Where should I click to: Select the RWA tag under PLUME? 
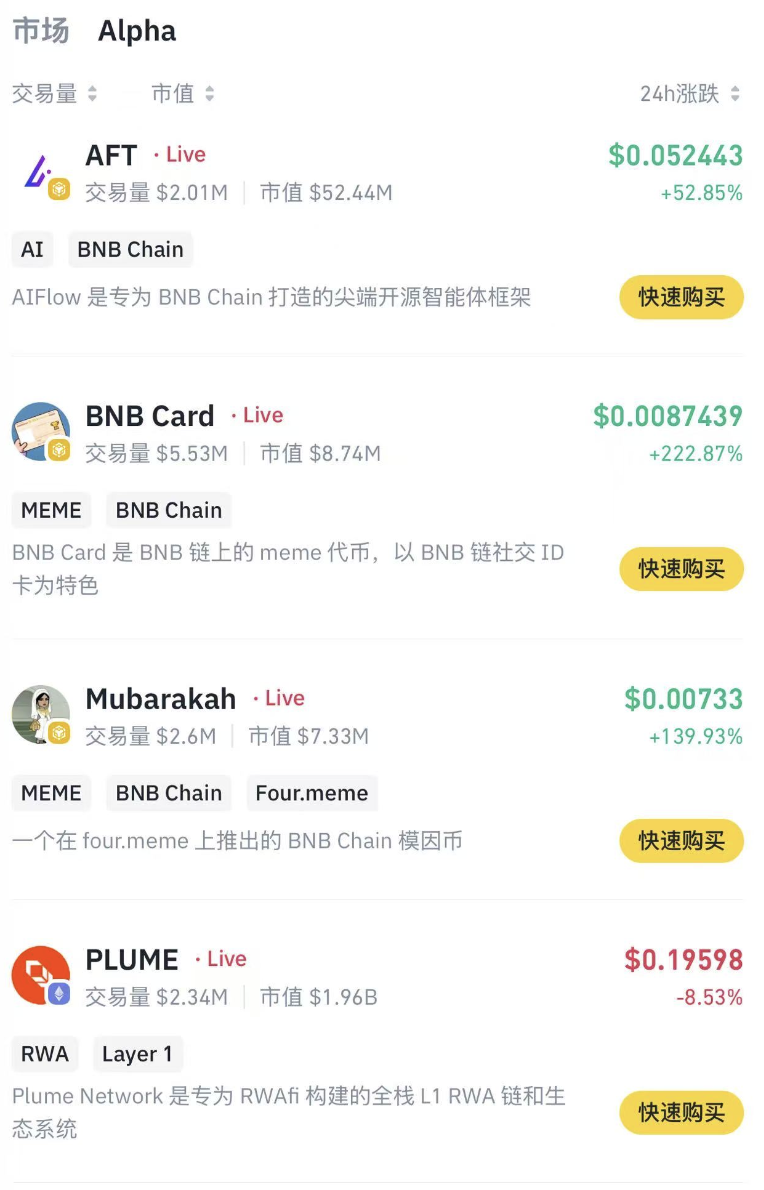(x=45, y=1053)
